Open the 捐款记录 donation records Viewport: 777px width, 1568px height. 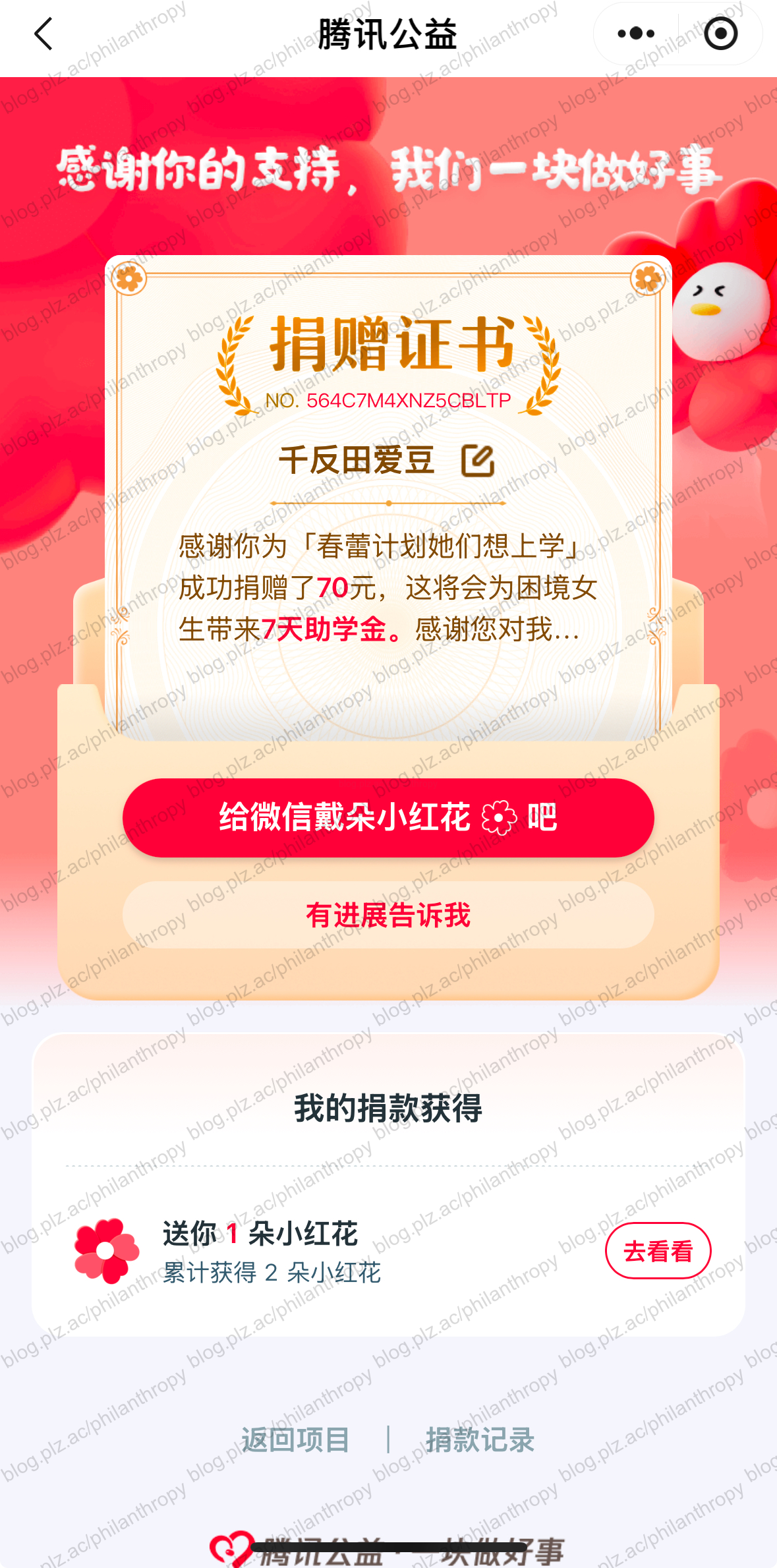point(480,1439)
